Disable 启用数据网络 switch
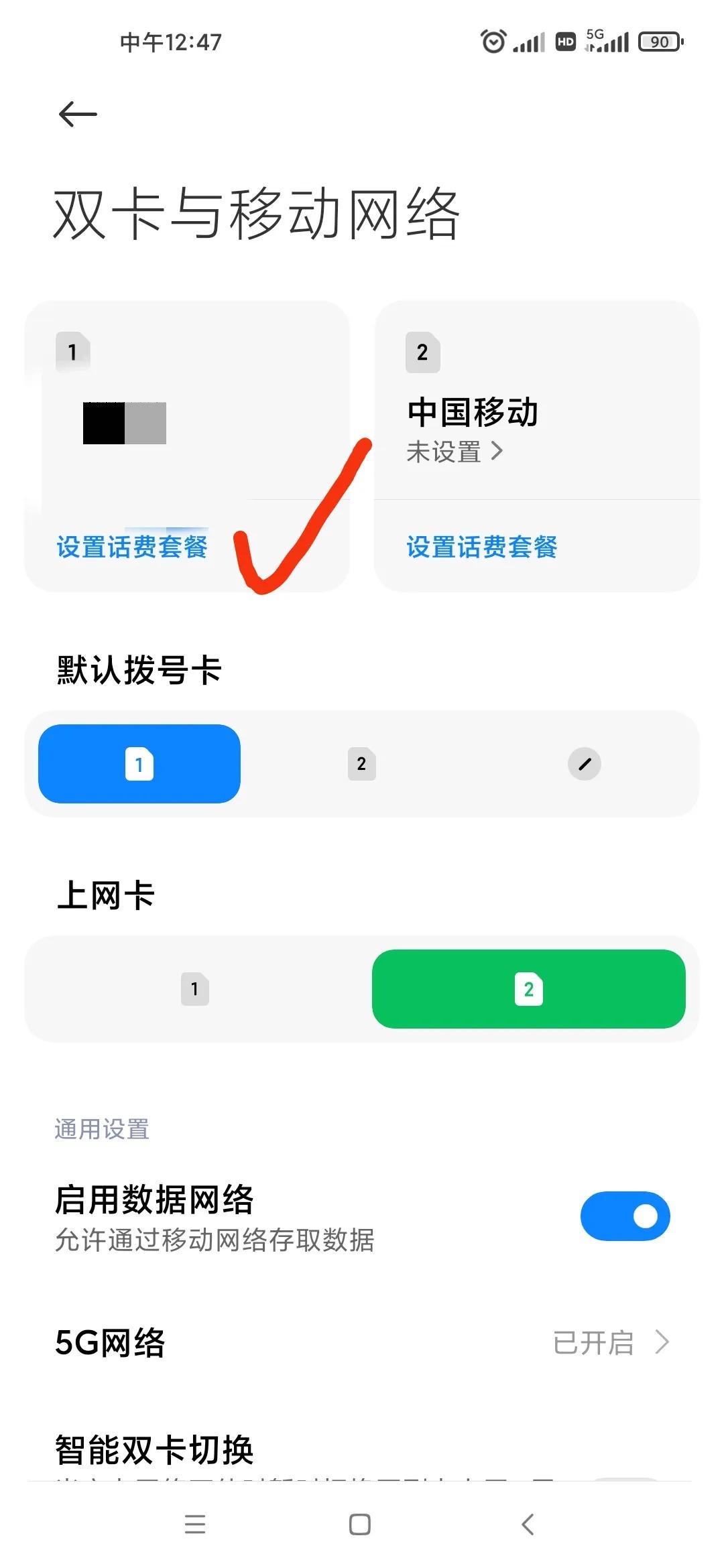Screen dimensions: 724x1568 point(625,1215)
